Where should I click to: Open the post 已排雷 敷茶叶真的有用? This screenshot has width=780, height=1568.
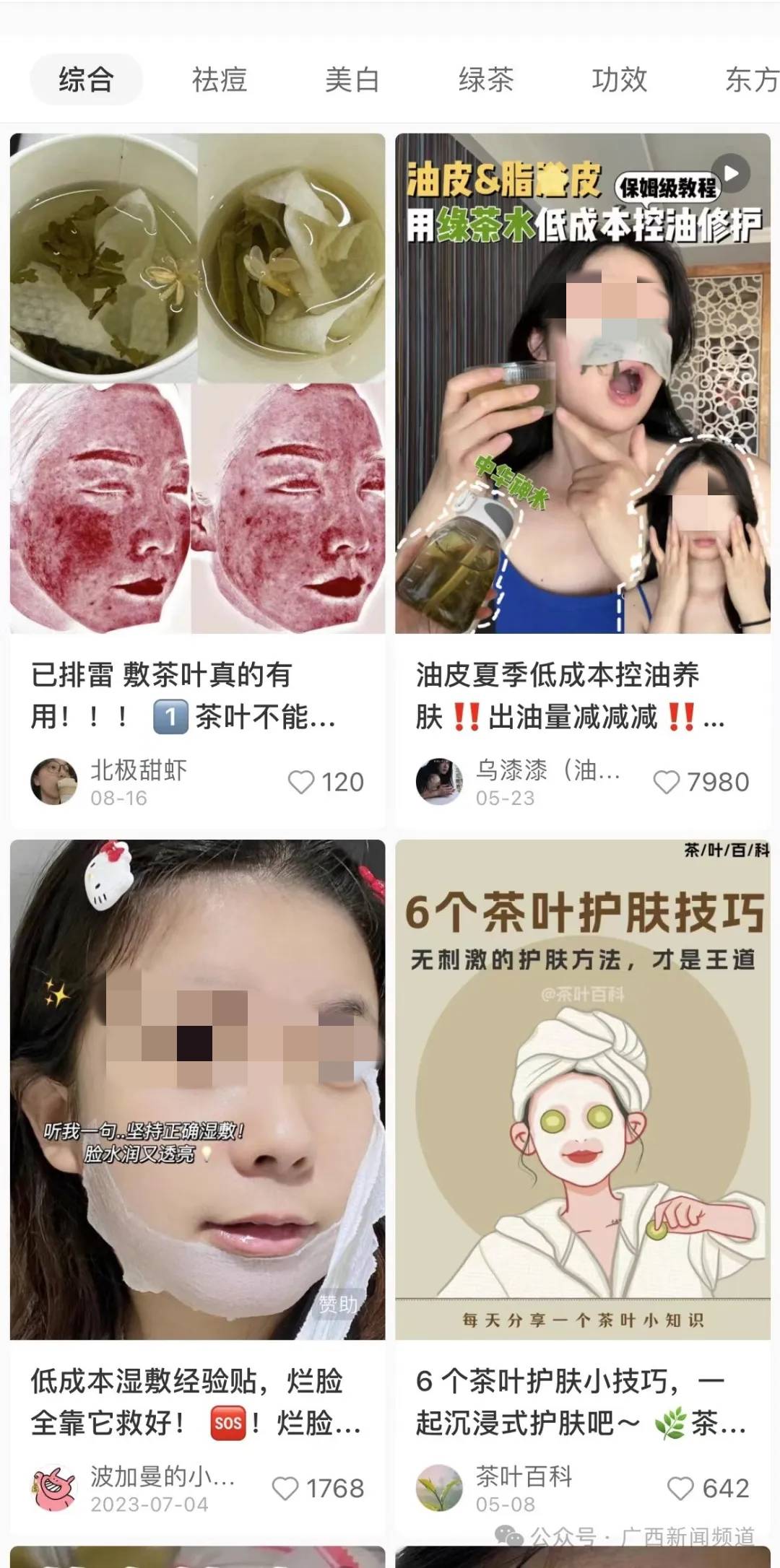tap(197, 383)
